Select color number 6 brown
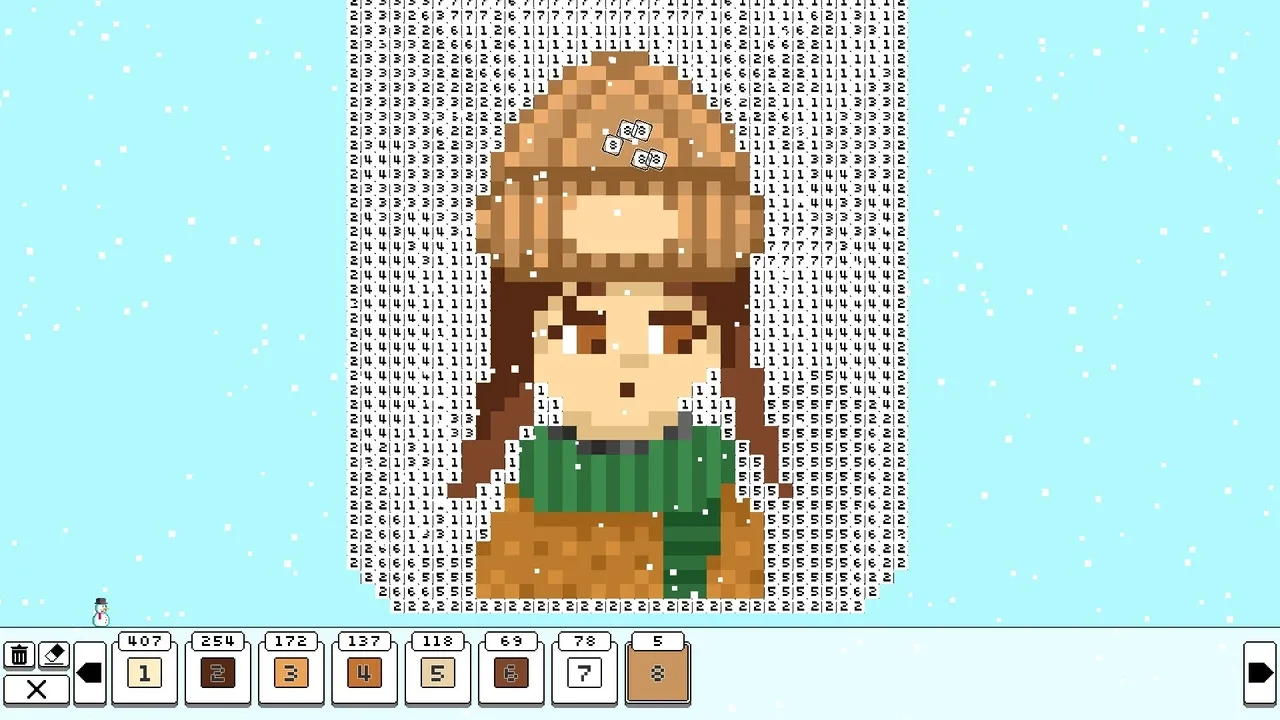The image size is (1280, 720). click(x=511, y=674)
